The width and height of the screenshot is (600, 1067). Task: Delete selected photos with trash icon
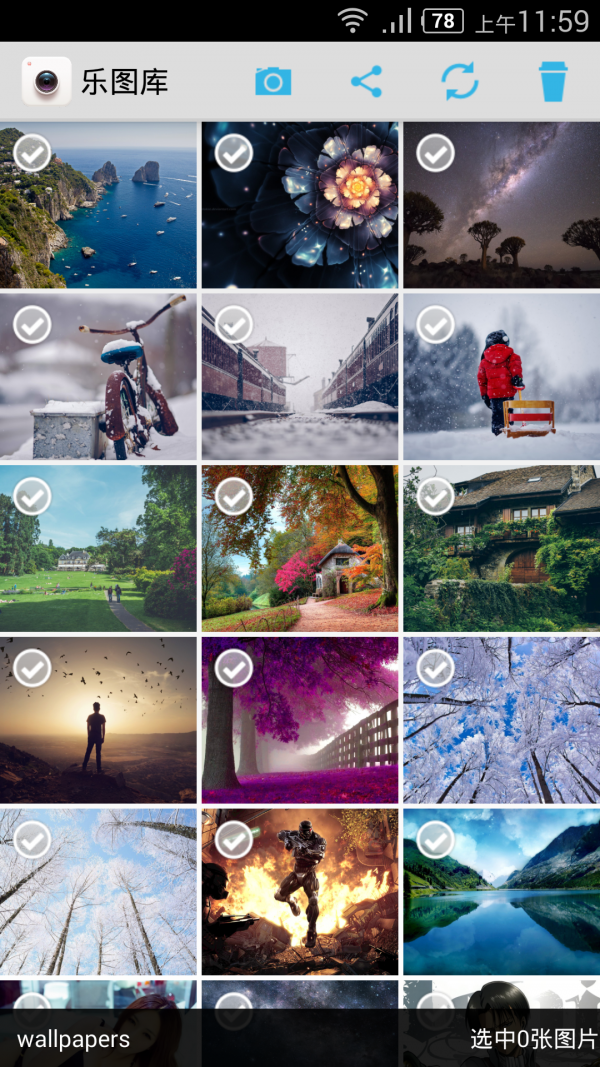pos(553,81)
